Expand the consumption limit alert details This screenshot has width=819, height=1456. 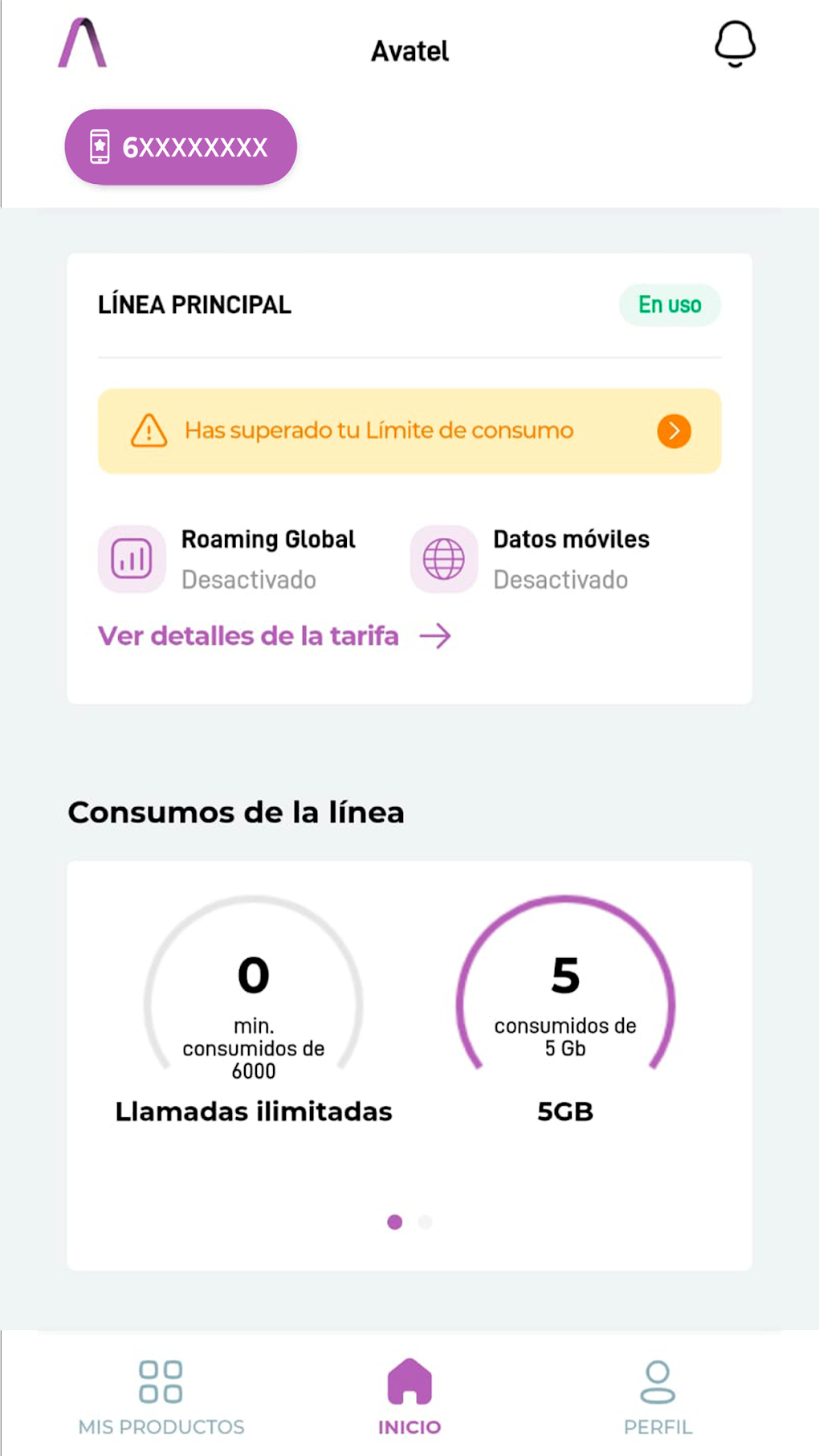tap(674, 430)
